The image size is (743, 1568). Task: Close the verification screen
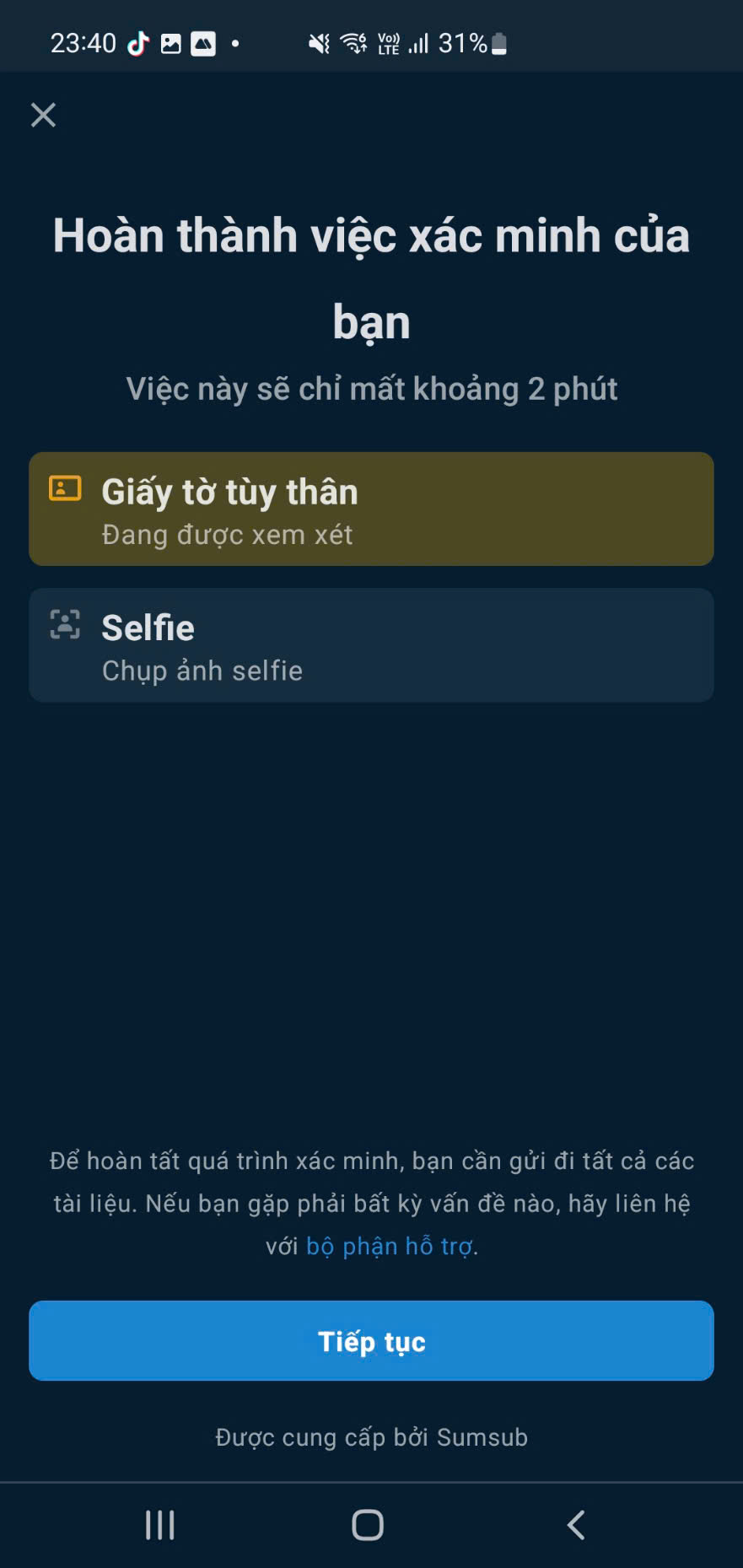pos(43,115)
